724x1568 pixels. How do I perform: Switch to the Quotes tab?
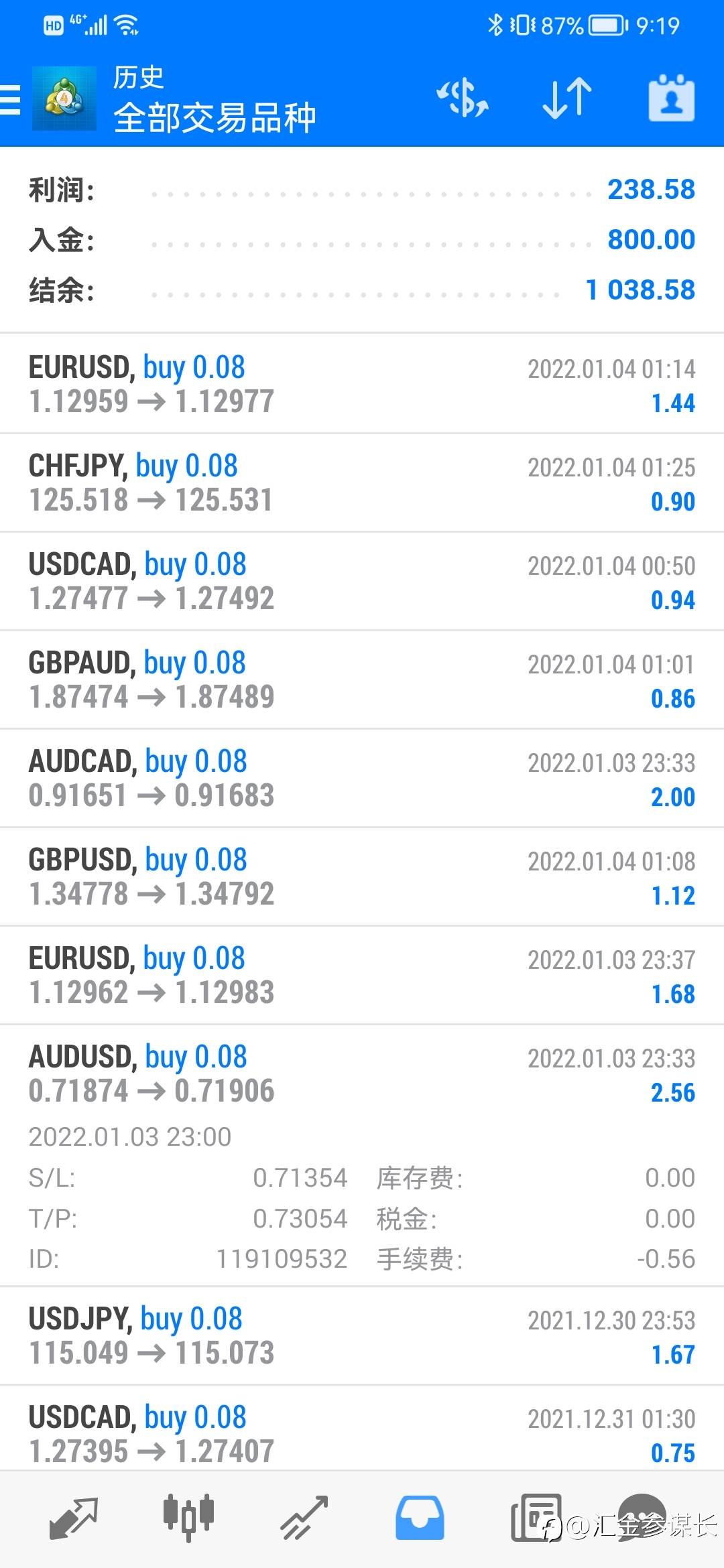click(x=74, y=1518)
